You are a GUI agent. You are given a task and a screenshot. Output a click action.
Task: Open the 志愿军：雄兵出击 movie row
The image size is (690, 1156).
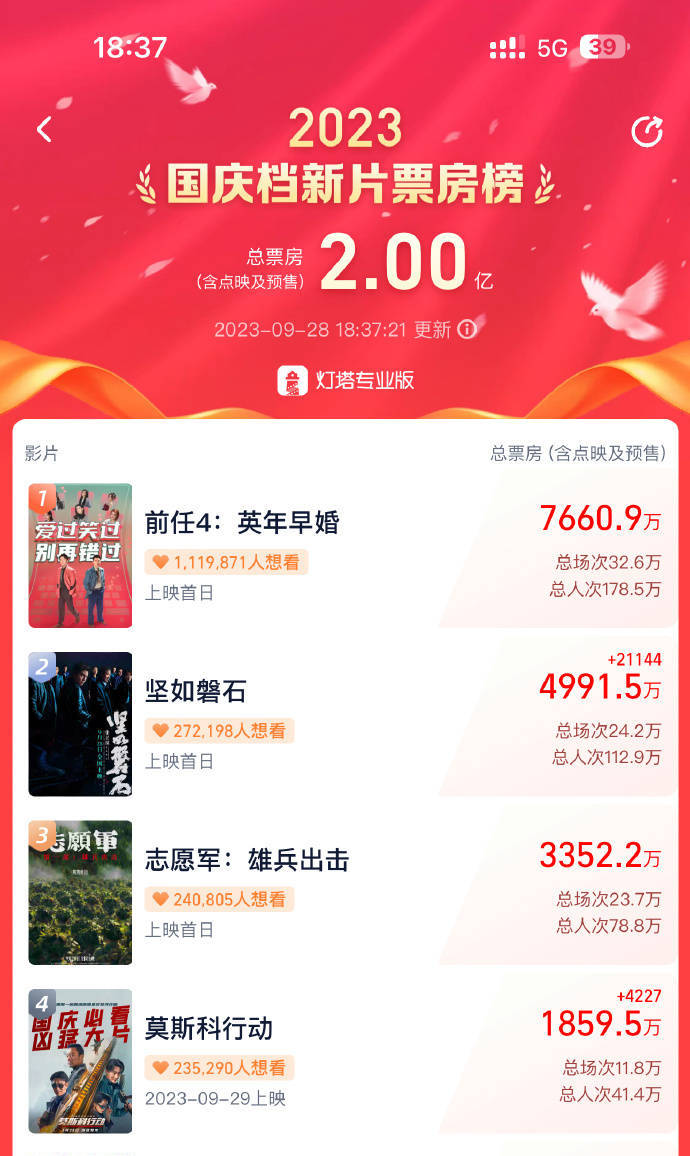point(345,892)
